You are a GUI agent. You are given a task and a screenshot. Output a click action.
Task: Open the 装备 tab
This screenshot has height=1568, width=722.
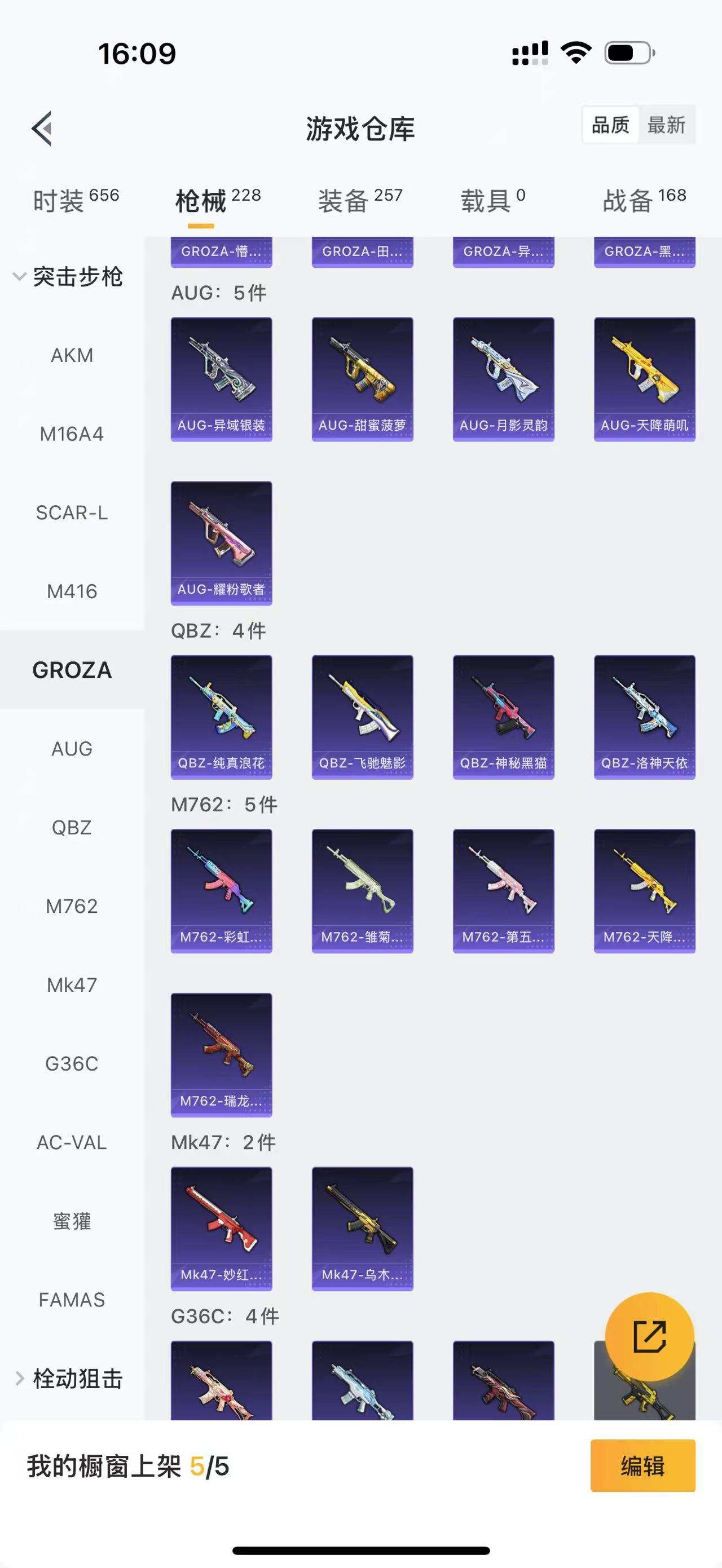point(360,200)
